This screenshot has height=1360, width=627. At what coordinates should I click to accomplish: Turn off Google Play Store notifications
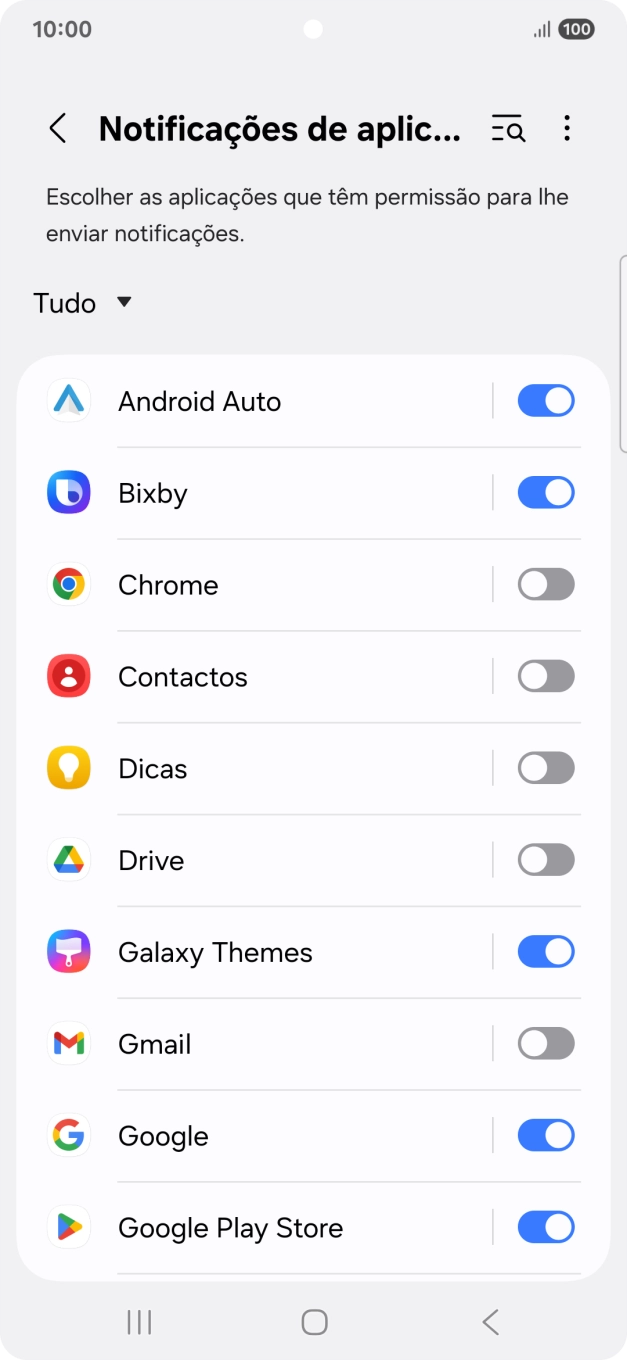(545, 1228)
